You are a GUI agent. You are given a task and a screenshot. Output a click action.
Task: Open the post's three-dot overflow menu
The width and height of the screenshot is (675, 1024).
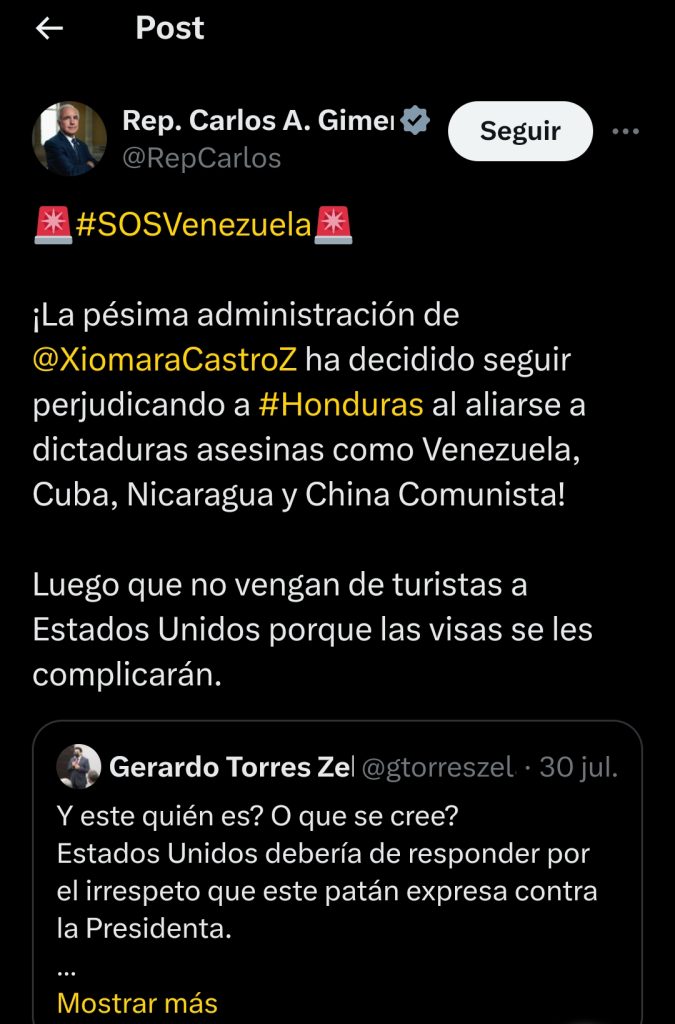click(x=625, y=132)
